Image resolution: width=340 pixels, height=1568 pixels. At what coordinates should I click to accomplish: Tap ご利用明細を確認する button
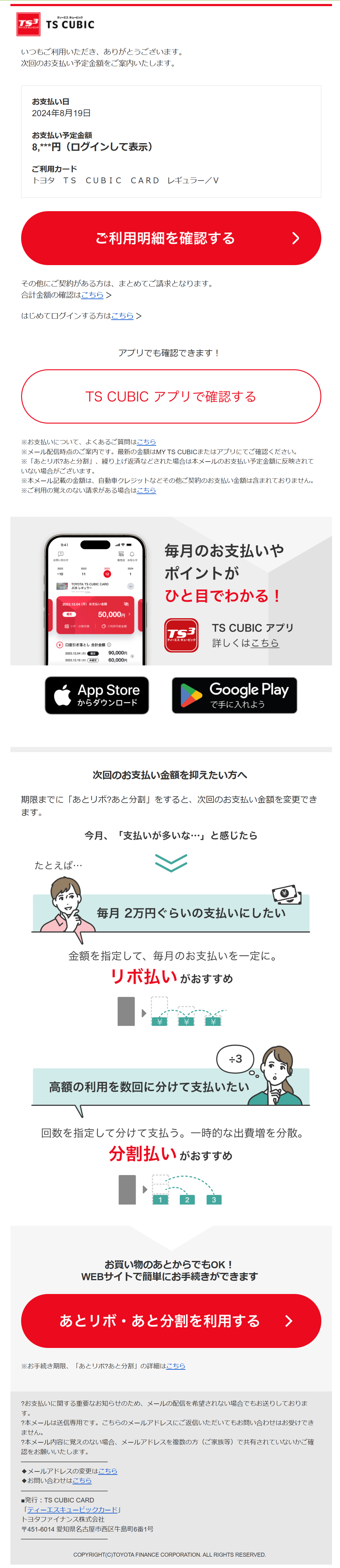coord(170,238)
